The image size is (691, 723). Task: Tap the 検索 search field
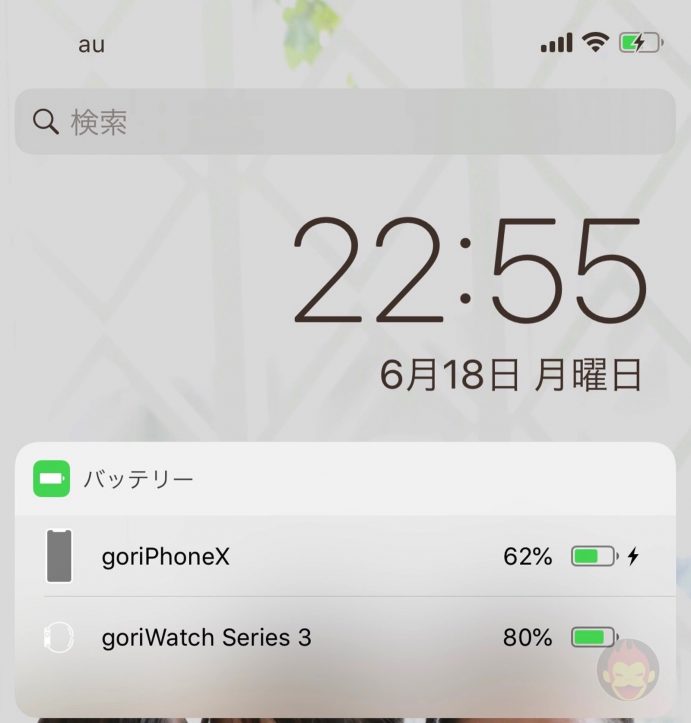pyautogui.click(x=345, y=122)
